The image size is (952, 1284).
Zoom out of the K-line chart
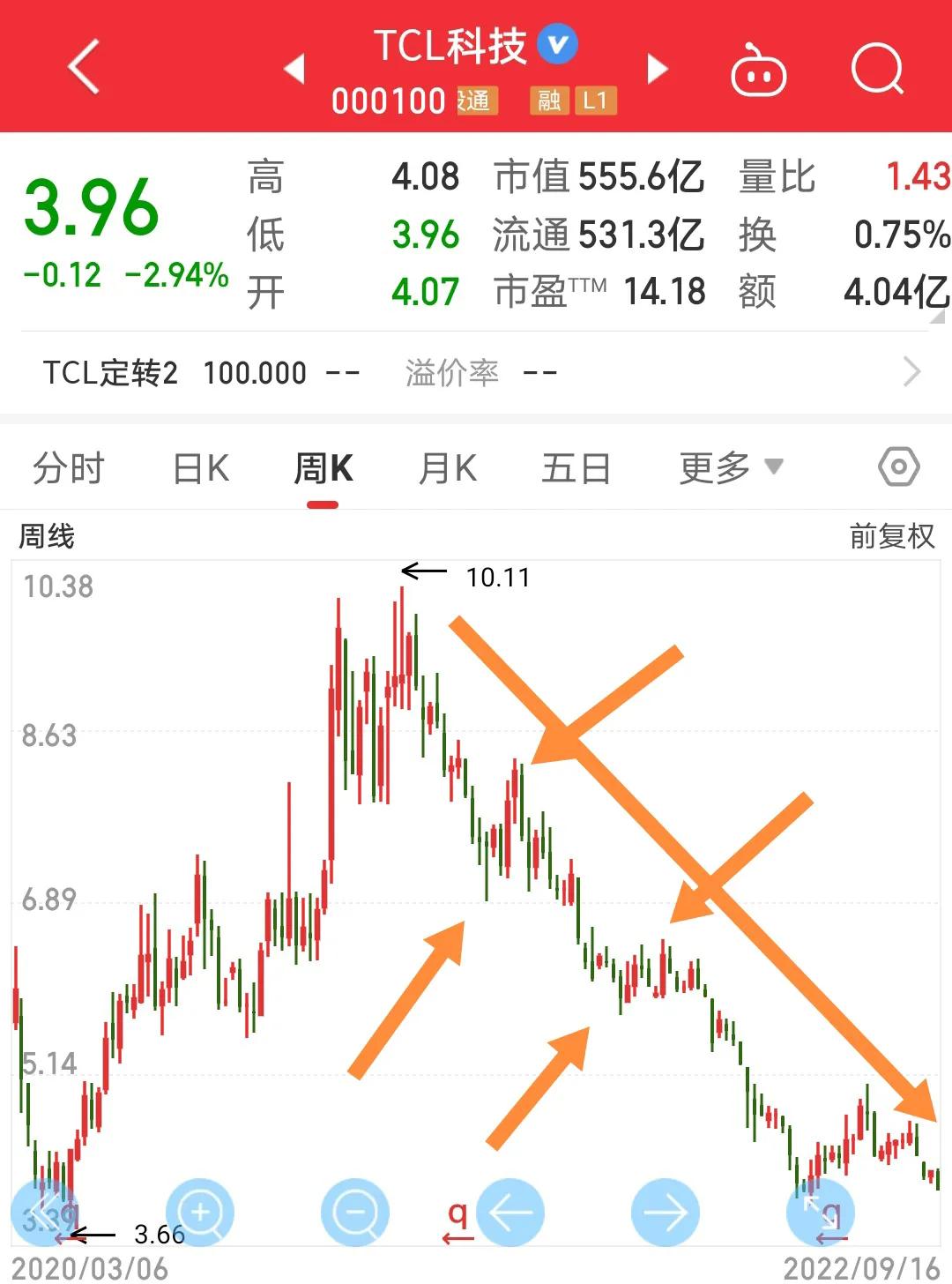(355, 1213)
